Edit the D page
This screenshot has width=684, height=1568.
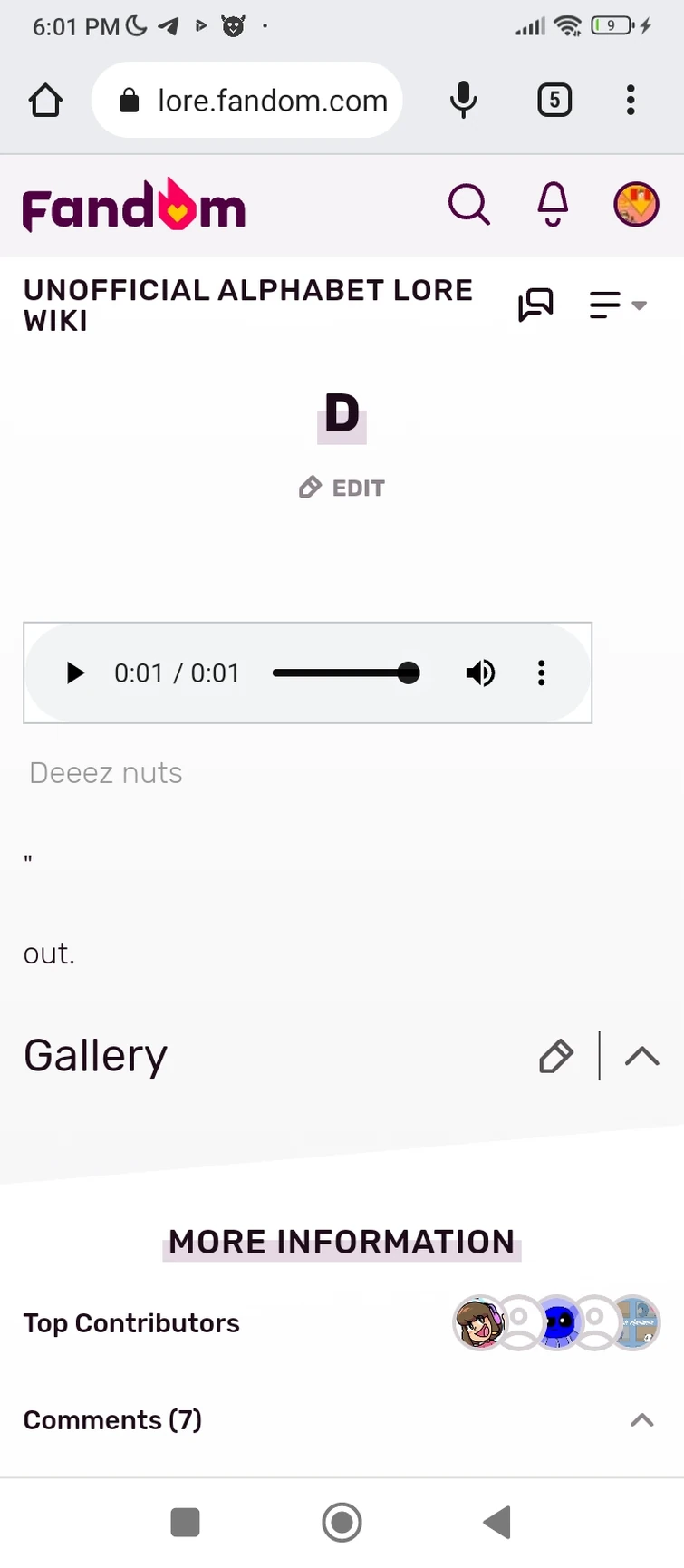click(342, 489)
